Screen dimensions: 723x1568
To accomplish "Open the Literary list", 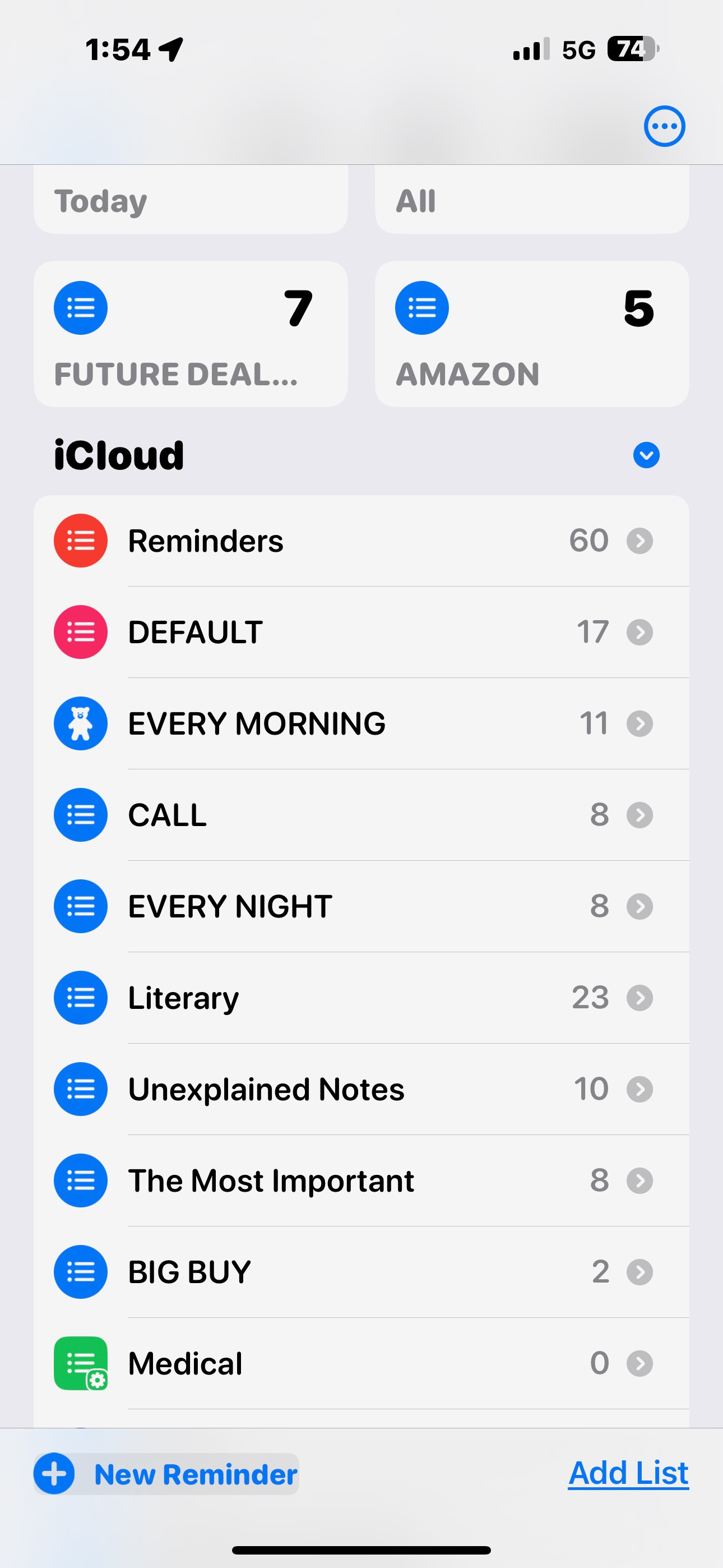I will [x=361, y=997].
